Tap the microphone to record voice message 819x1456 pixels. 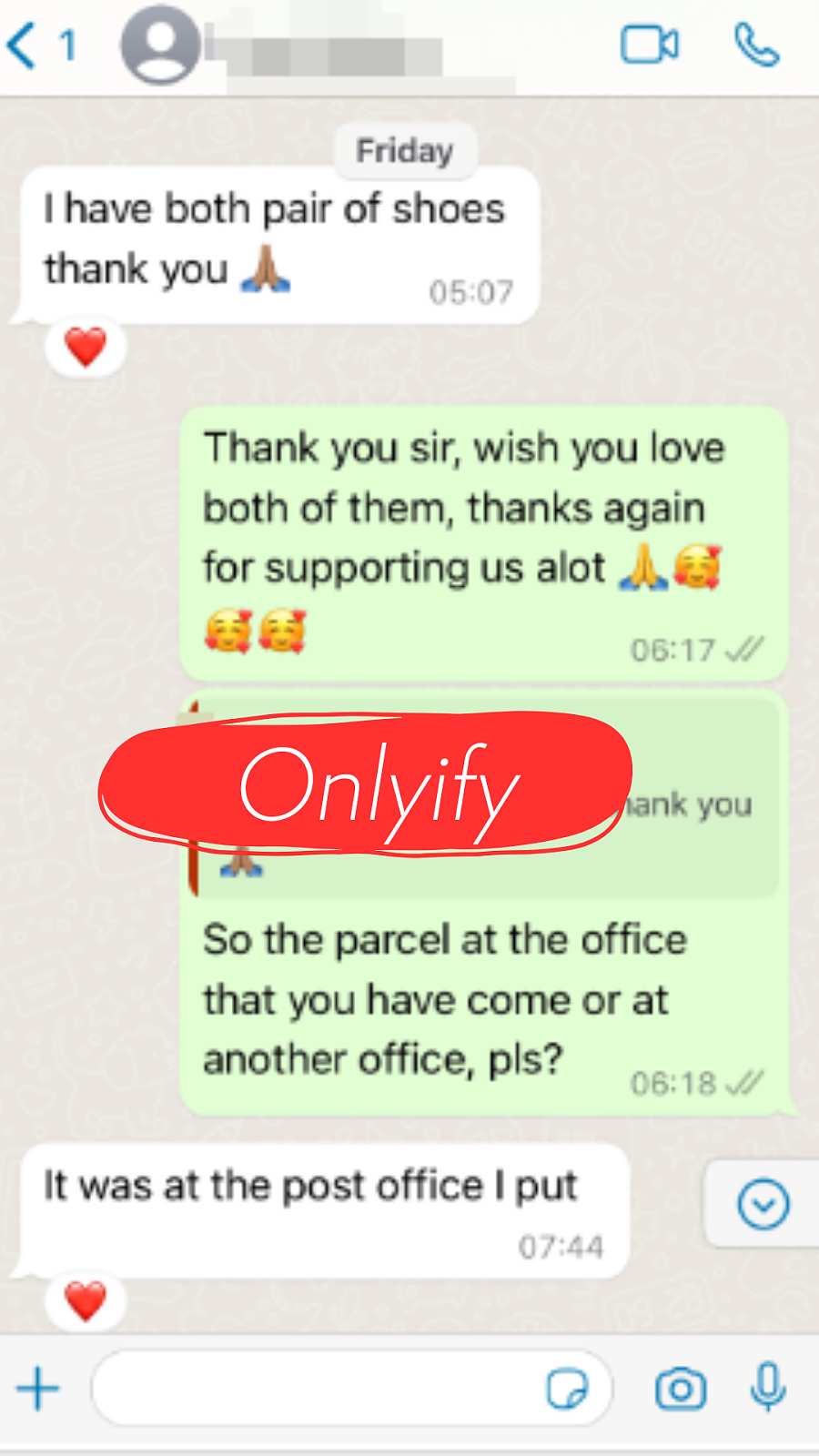pos(768,1387)
